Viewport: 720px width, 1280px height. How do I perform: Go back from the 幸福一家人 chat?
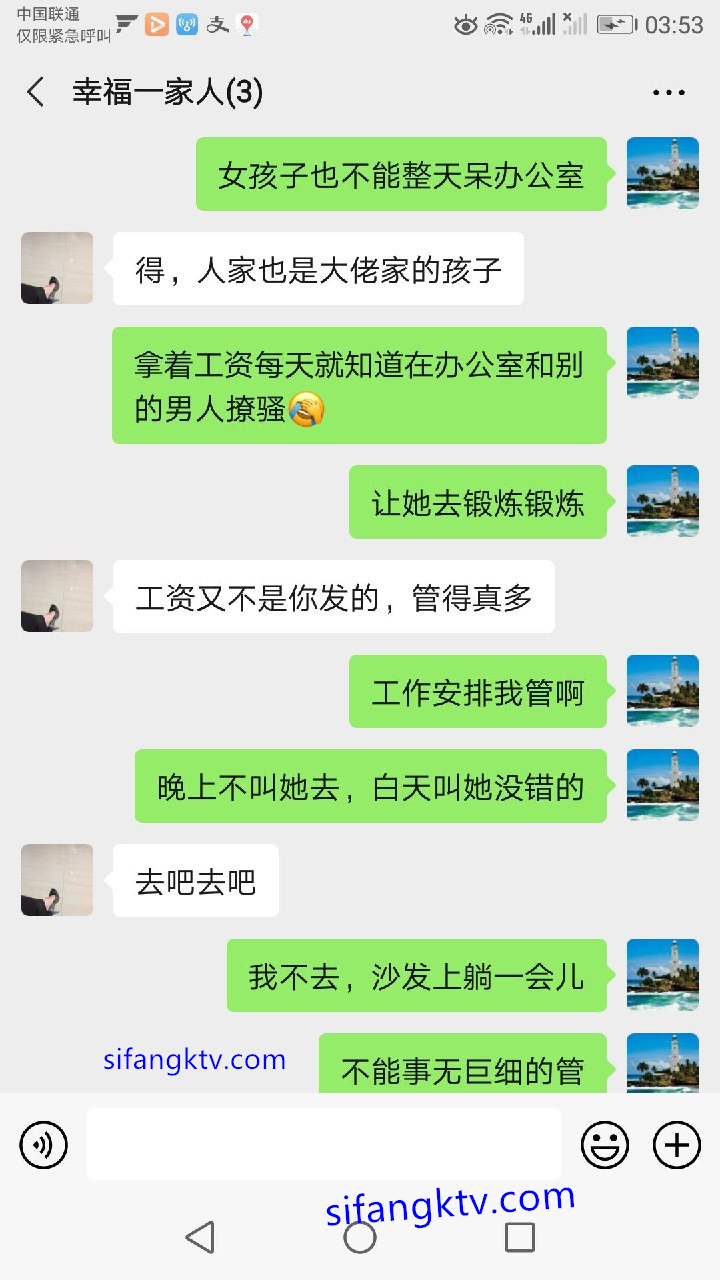pyautogui.click(x=36, y=93)
